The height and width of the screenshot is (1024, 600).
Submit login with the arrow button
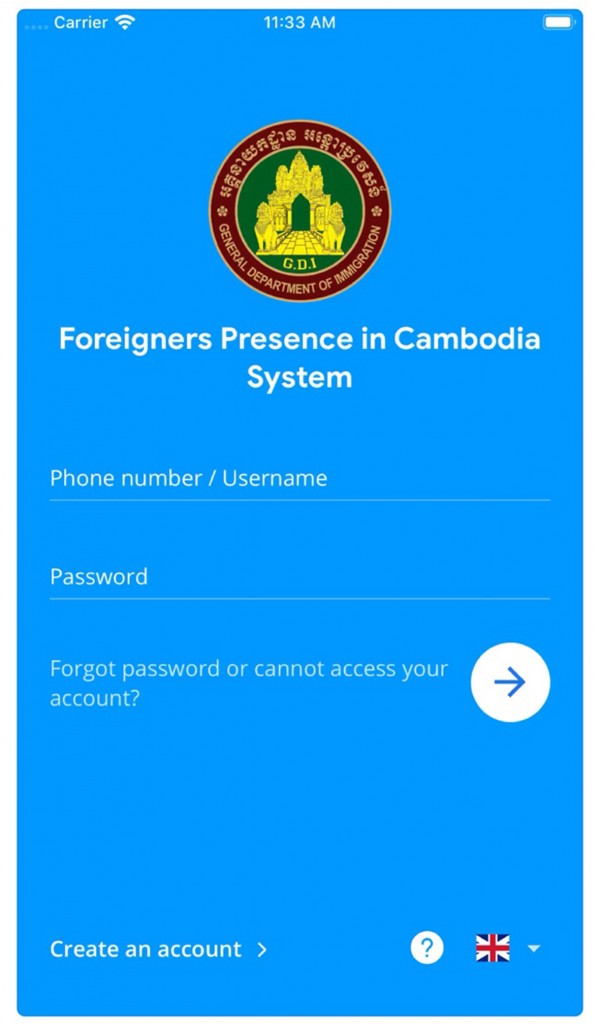pos(510,682)
